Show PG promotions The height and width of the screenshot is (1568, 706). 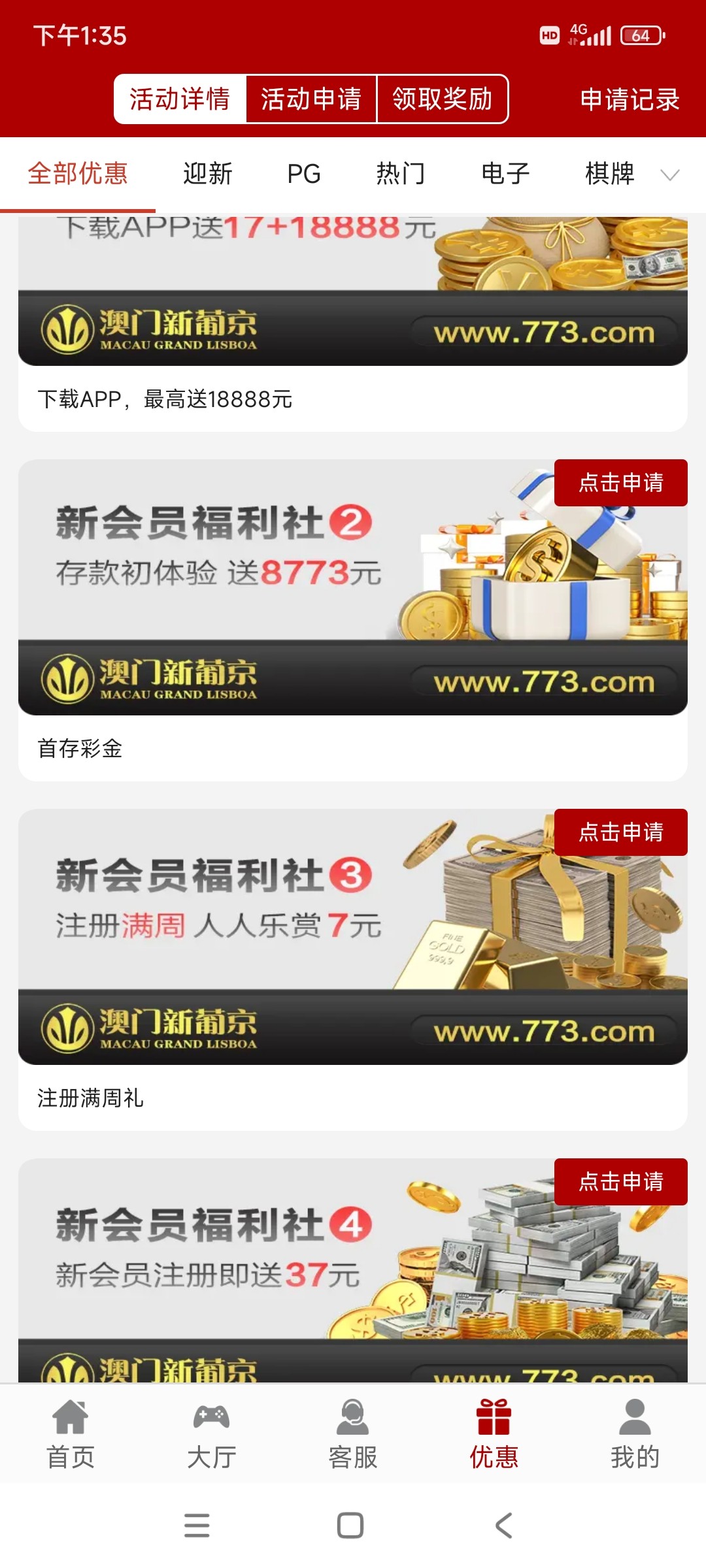304,174
